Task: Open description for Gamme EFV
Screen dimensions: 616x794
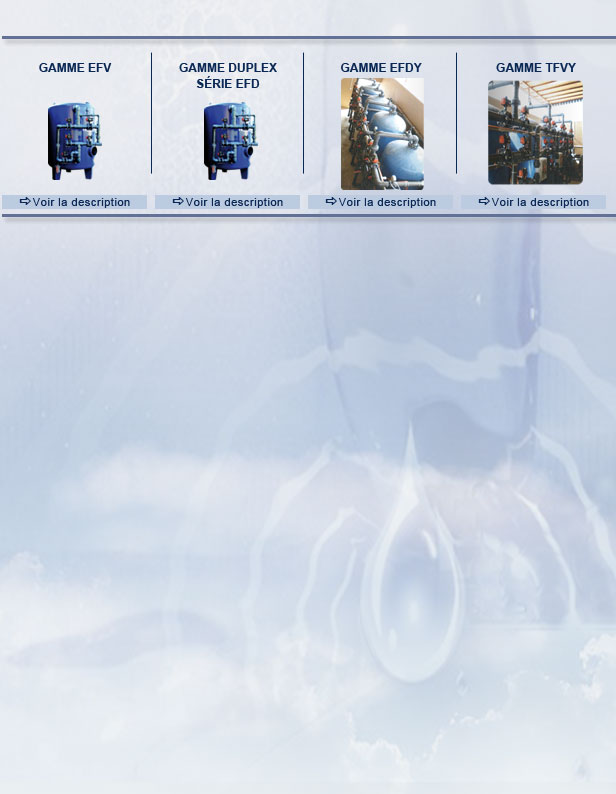Action: point(75,202)
